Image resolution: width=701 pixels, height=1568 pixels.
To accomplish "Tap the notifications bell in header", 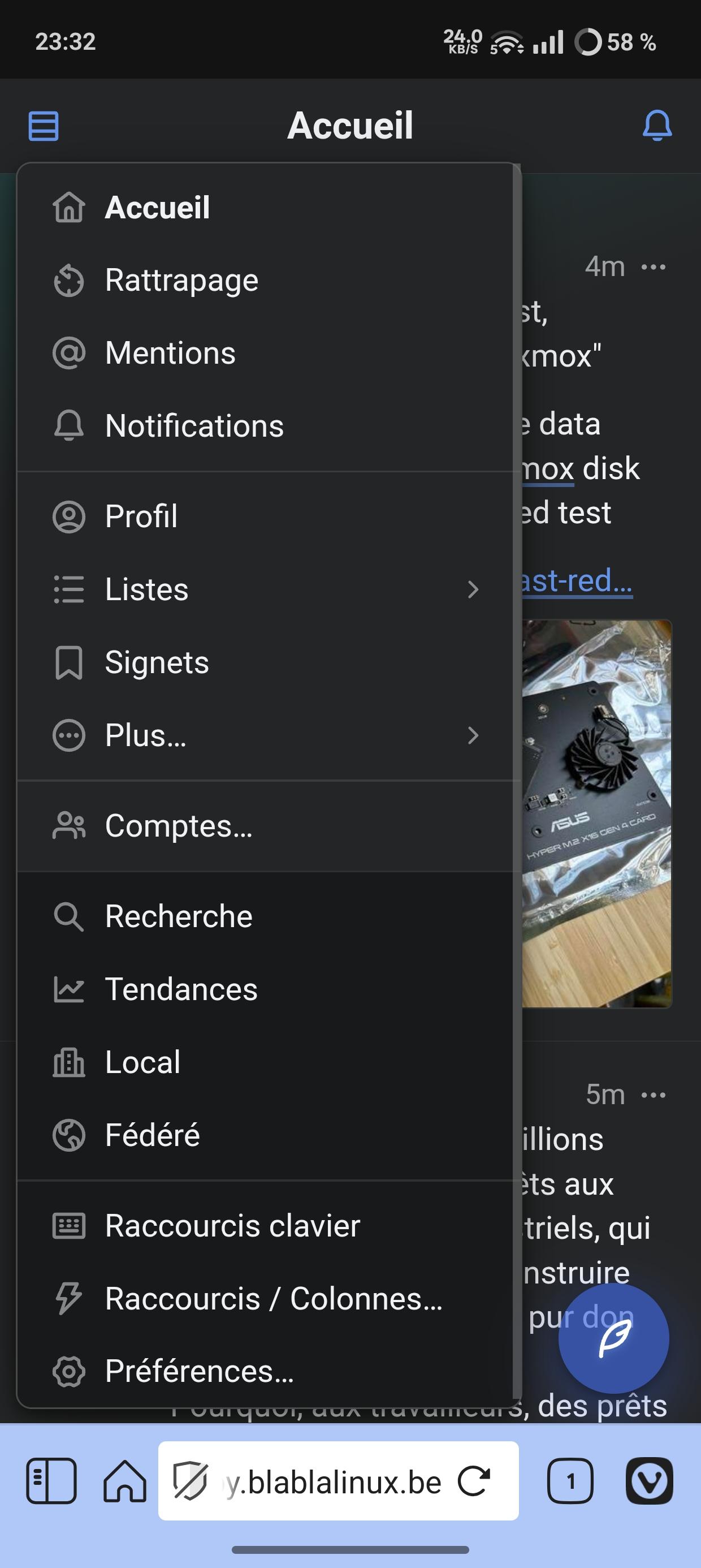I will tap(657, 126).
